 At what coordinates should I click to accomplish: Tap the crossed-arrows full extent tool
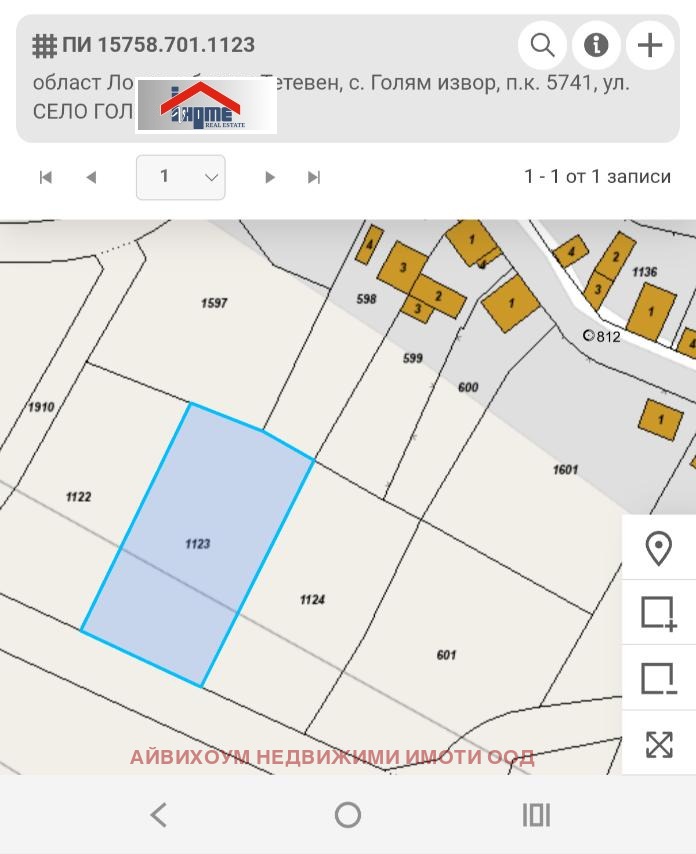658,744
